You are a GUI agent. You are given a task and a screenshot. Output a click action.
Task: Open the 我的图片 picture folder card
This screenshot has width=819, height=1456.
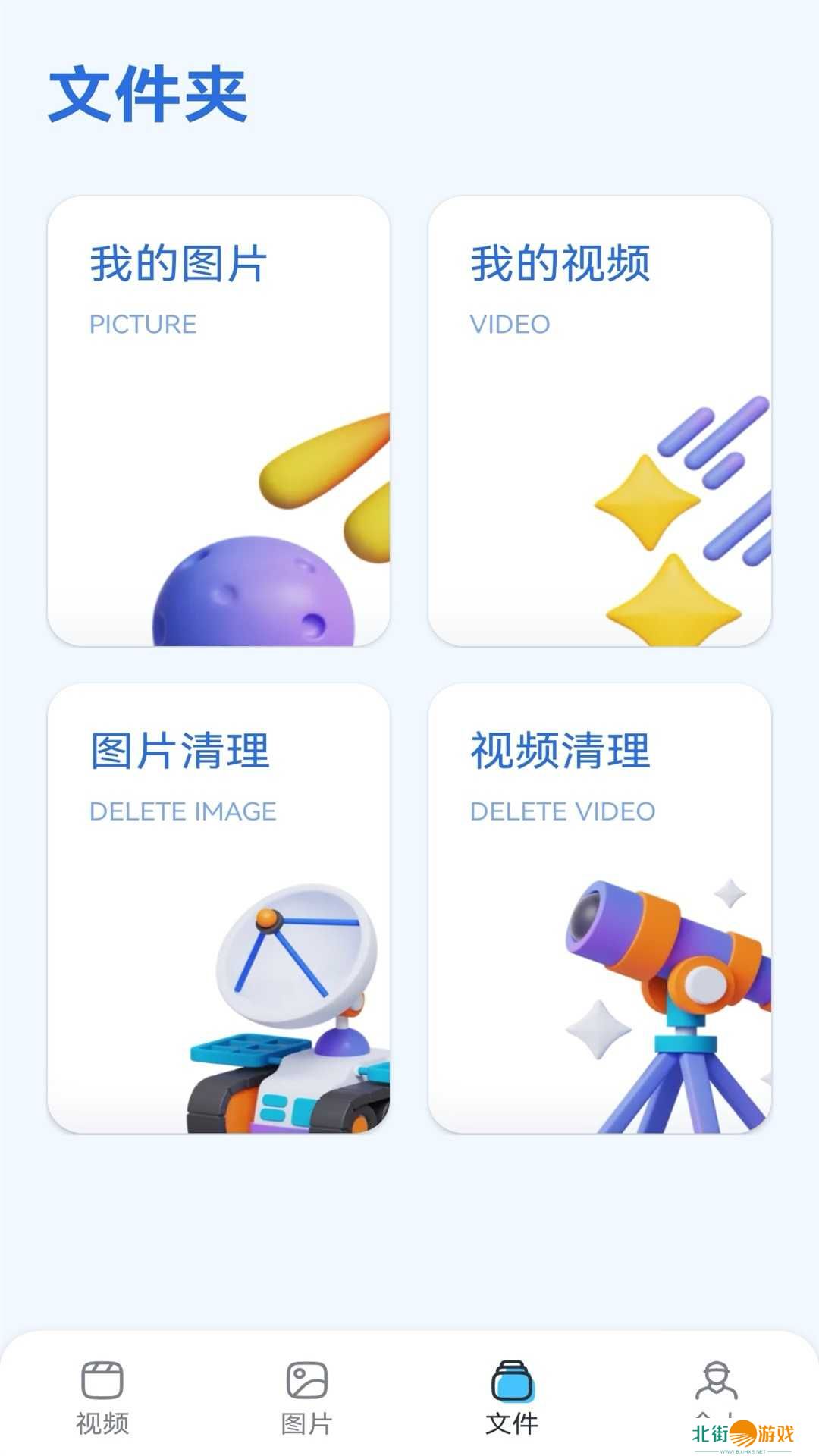(x=218, y=421)
